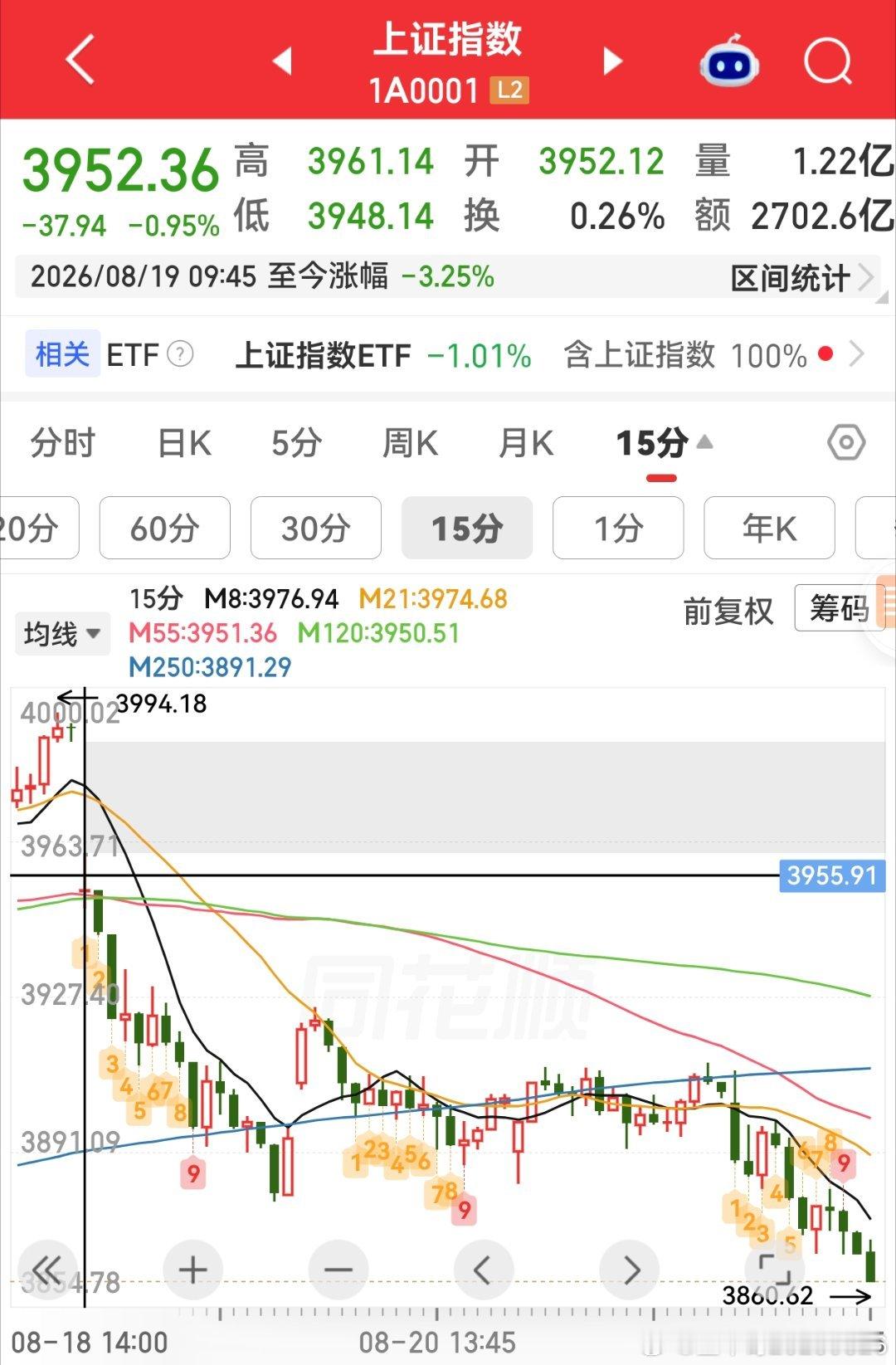Show the 月K monthly chart
The height and width of the screenshot is (1365, 896).
pos(526,443)
